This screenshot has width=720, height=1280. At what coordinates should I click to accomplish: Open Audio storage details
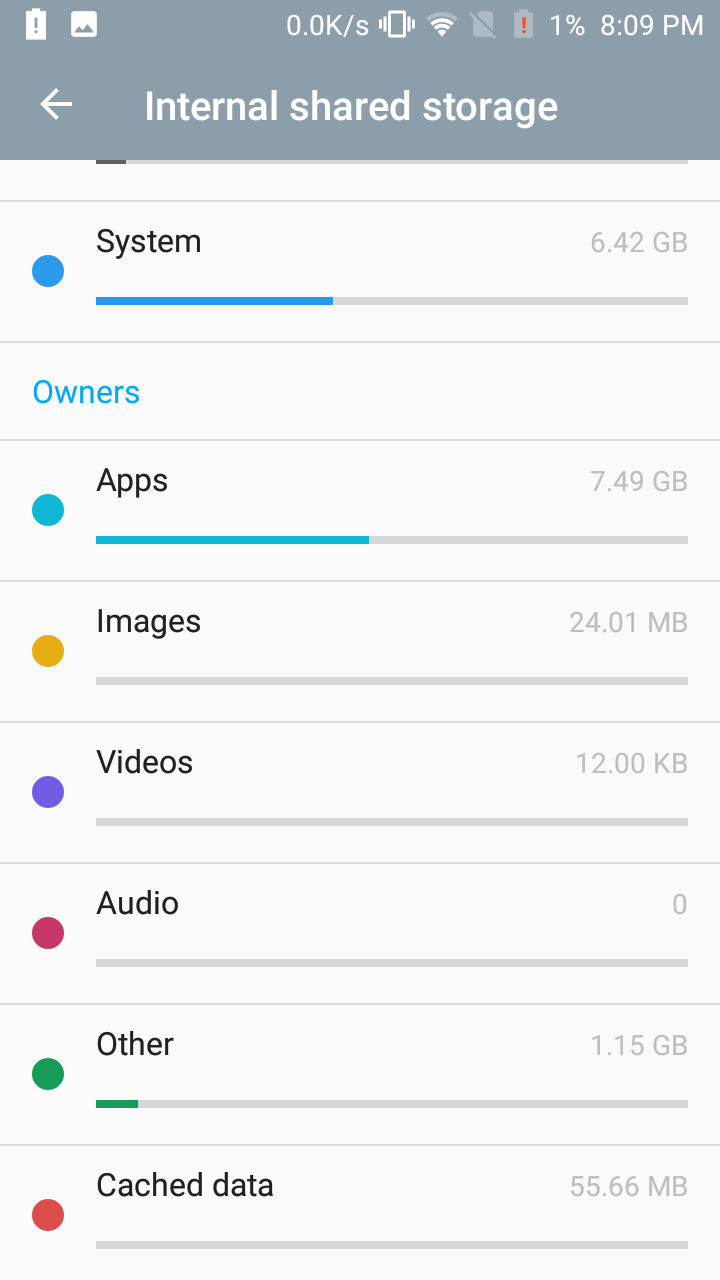click(360, 933)
